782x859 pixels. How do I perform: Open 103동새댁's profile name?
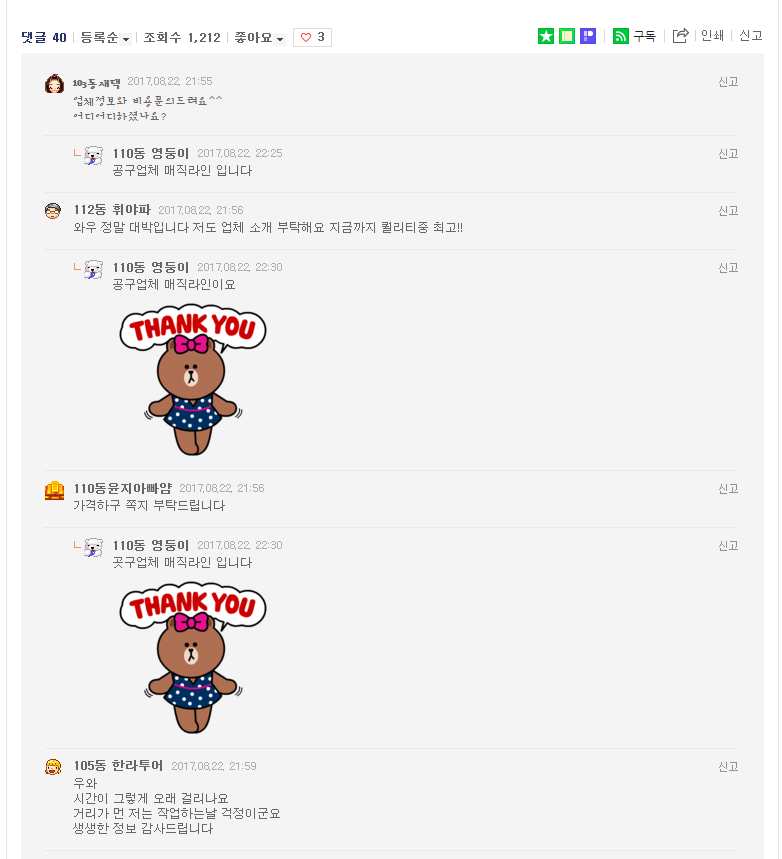(96, 82)
